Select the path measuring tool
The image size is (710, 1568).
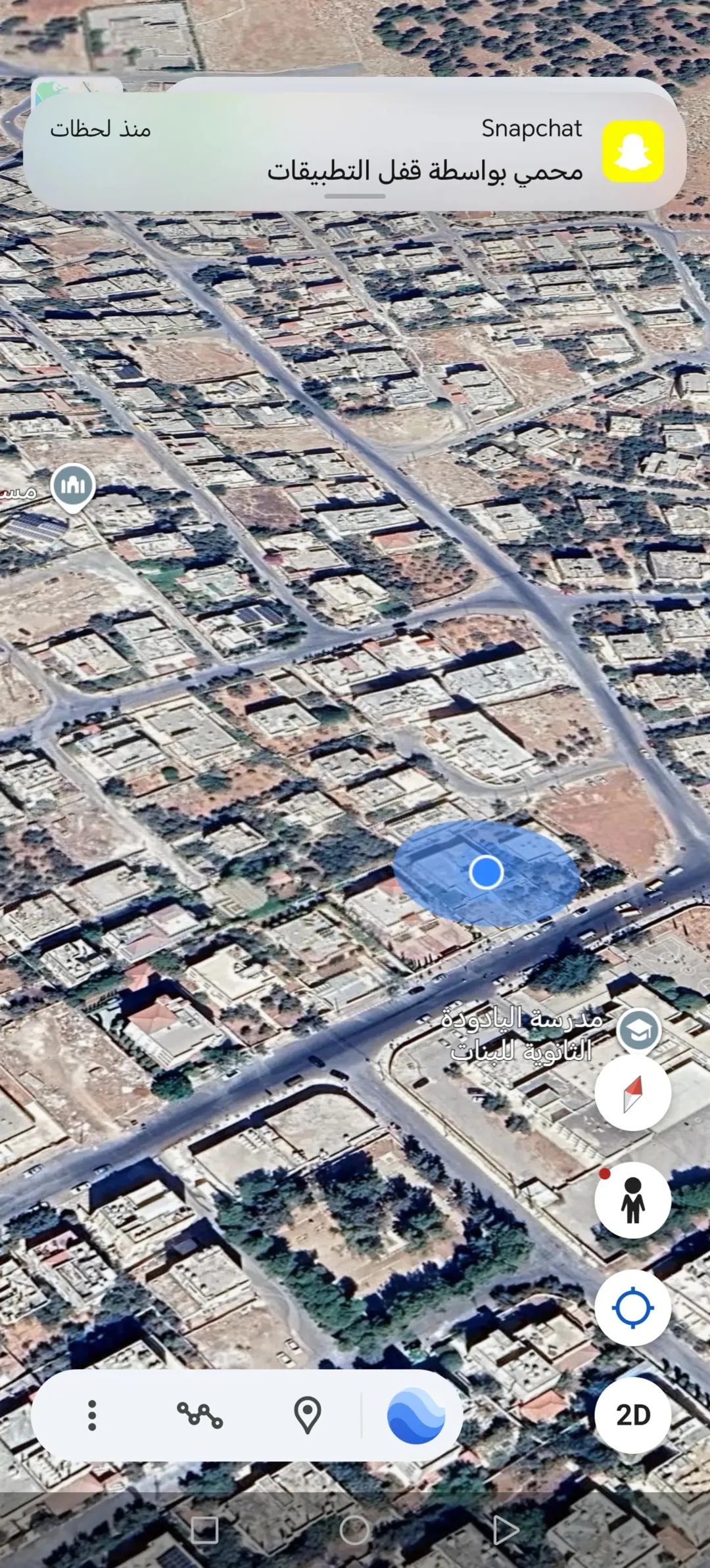199,1415
